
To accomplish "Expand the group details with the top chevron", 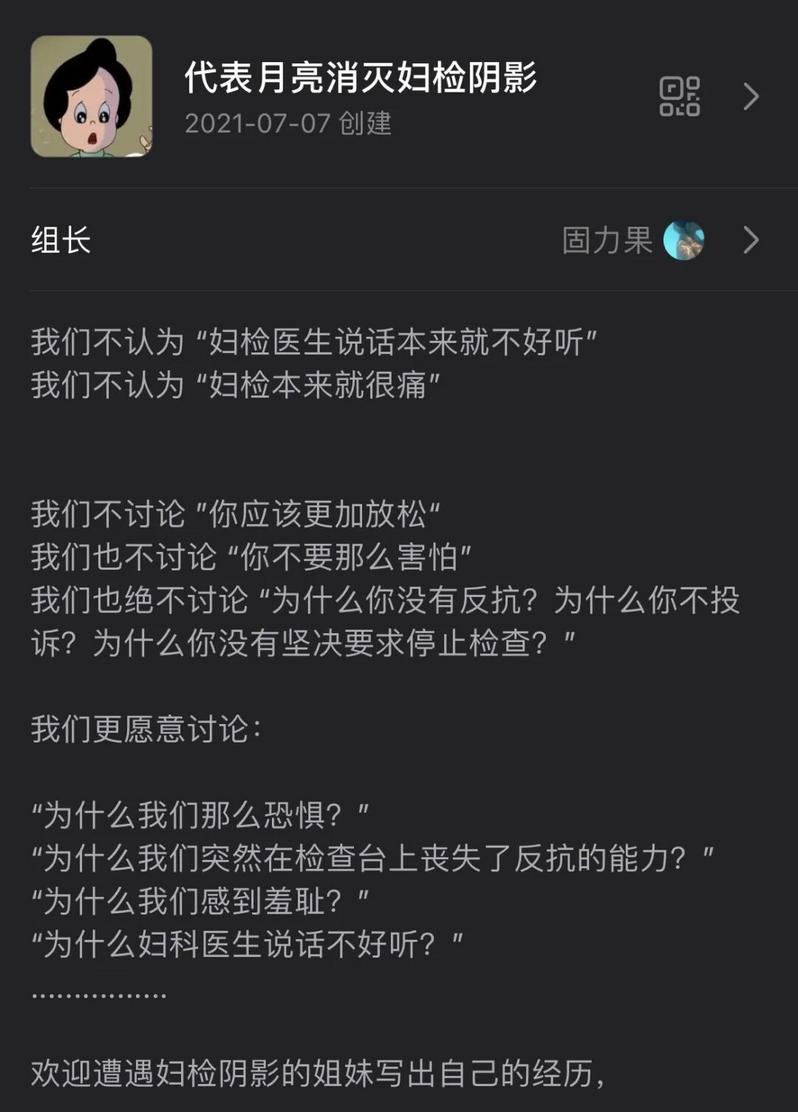I will tap(751, 97).
